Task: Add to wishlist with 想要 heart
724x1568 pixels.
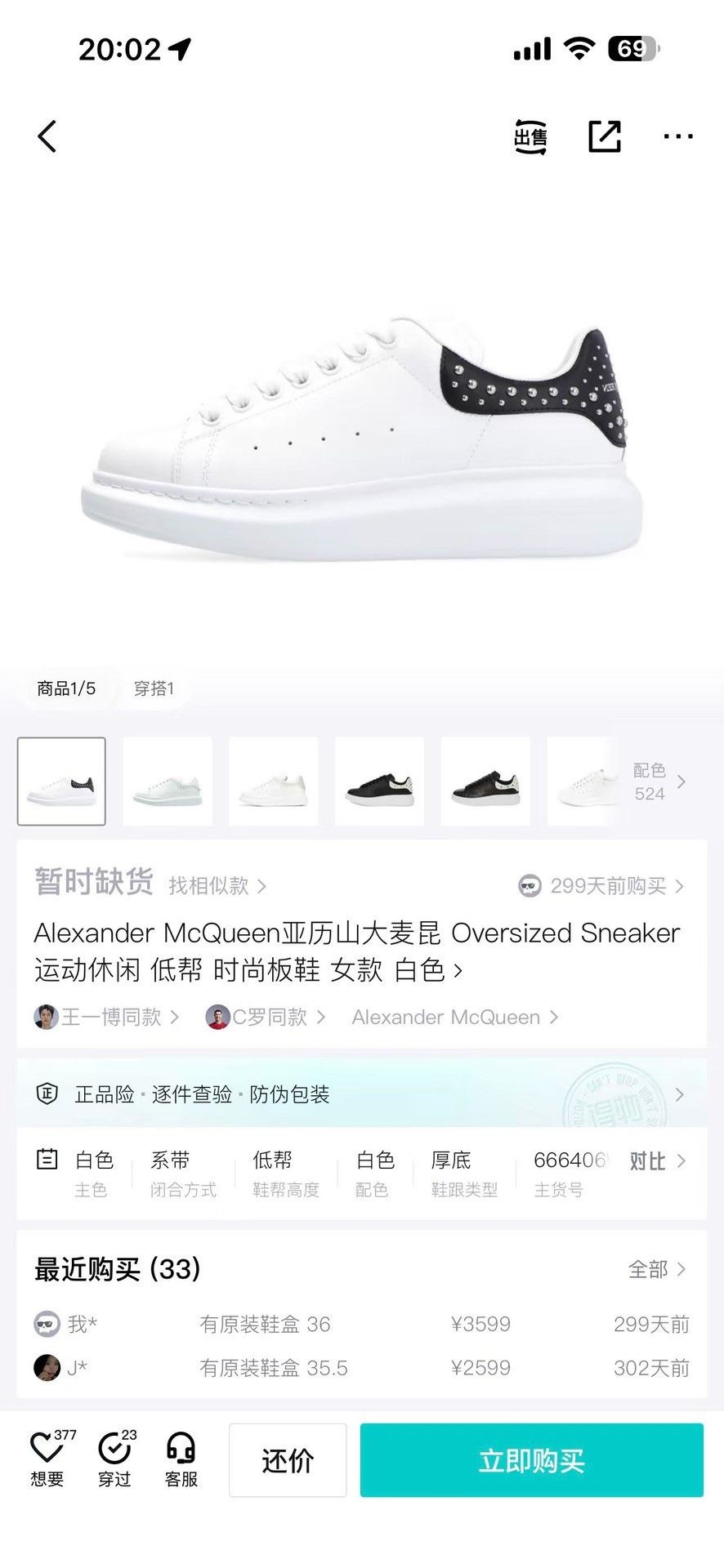Action: click(x=47, y=1459)
